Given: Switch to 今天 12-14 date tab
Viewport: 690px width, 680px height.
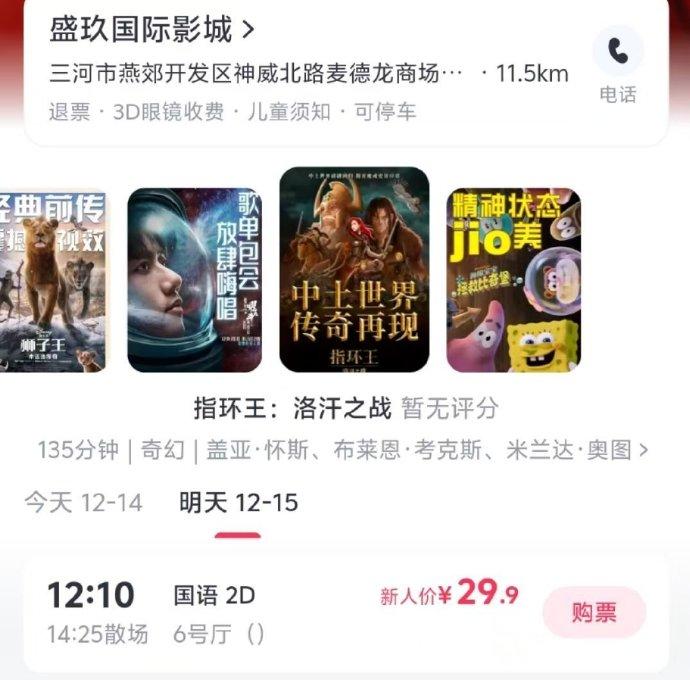Looking at the screenshot, I should coord(83,502).
